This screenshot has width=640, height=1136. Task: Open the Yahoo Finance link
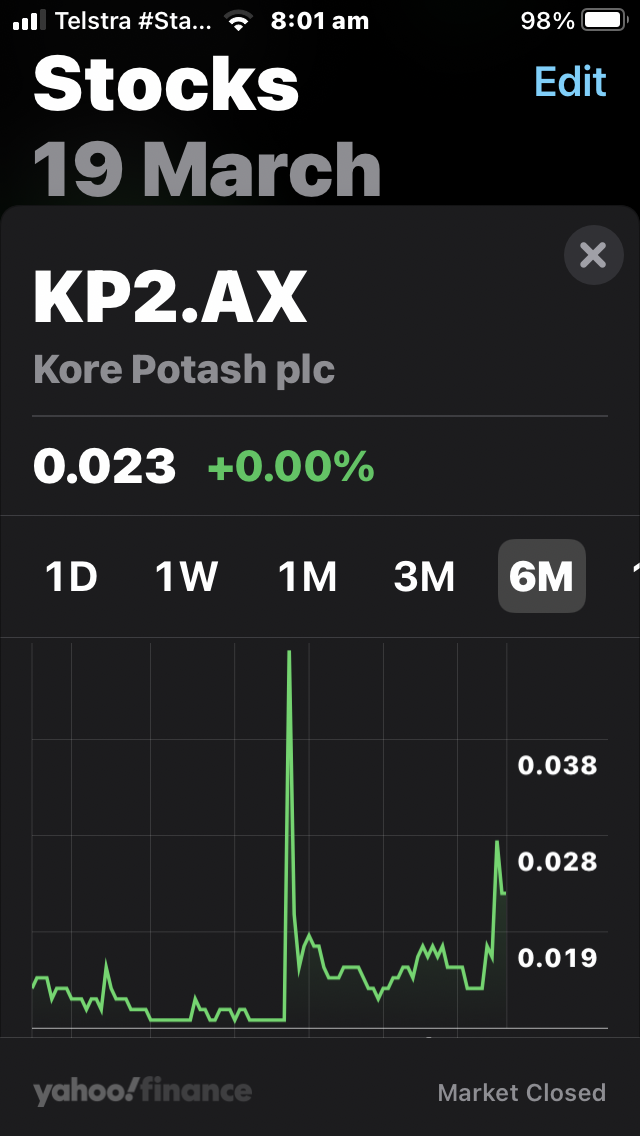click(142, 1091)
